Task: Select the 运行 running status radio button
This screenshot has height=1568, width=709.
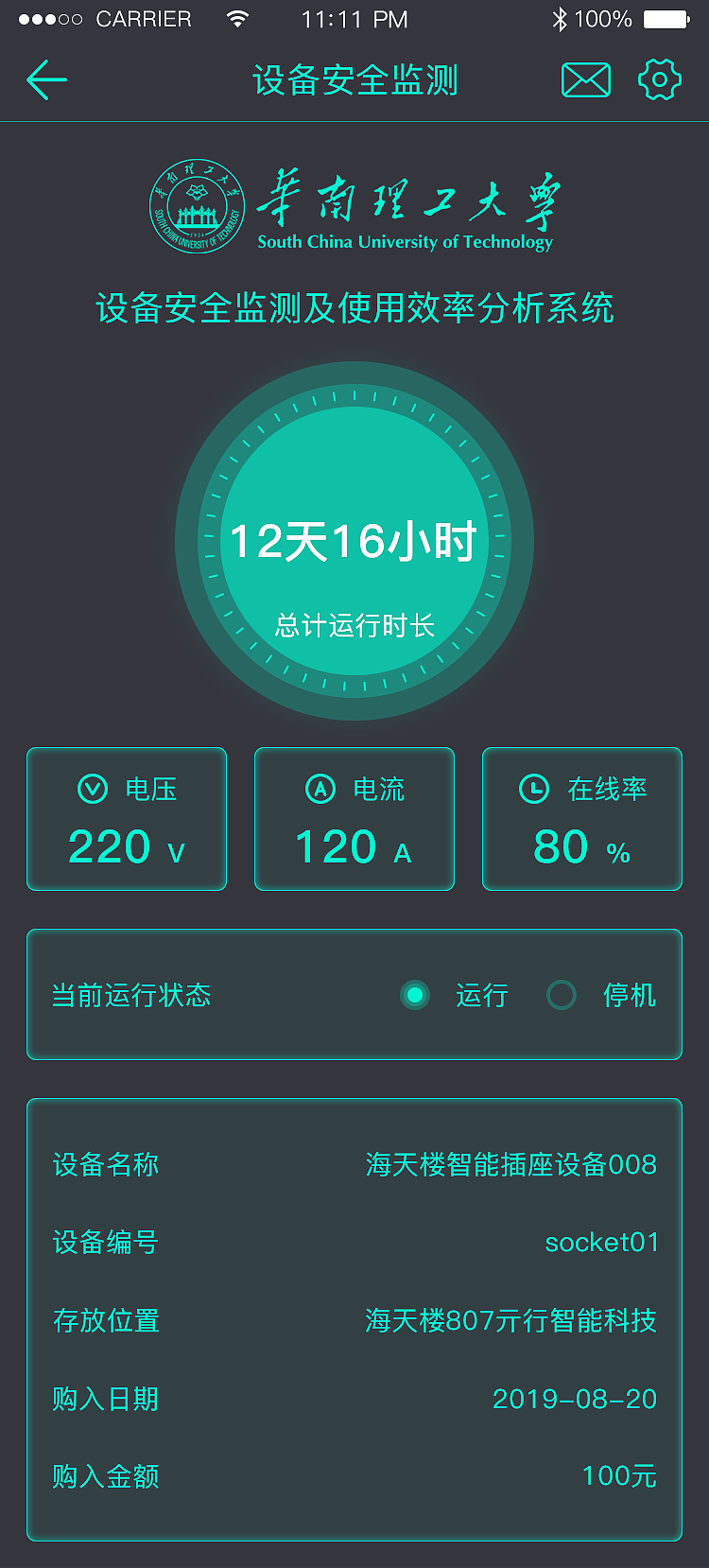Action: pyautogui.click(x=416, y=996)
